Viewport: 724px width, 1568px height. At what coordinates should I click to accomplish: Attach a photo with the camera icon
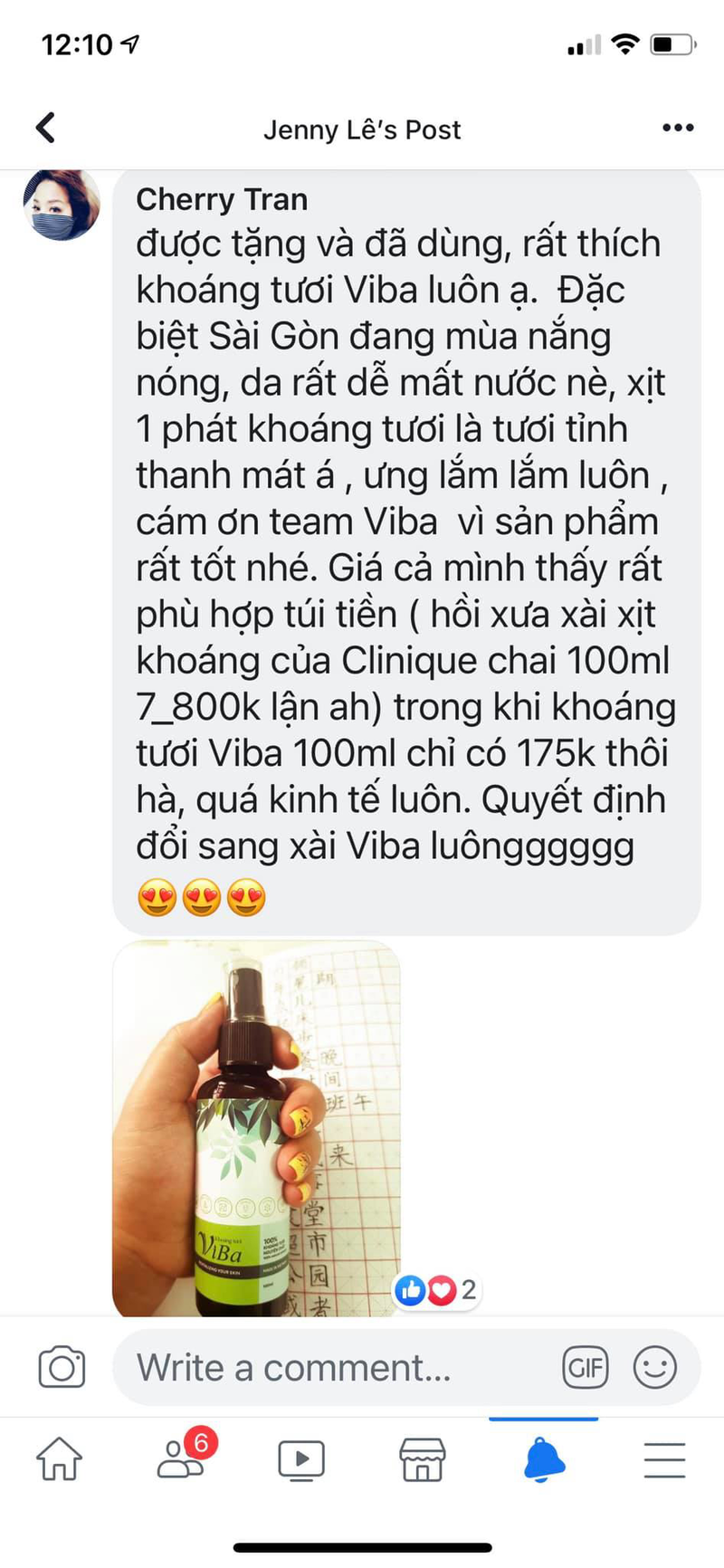(62, 1367)
